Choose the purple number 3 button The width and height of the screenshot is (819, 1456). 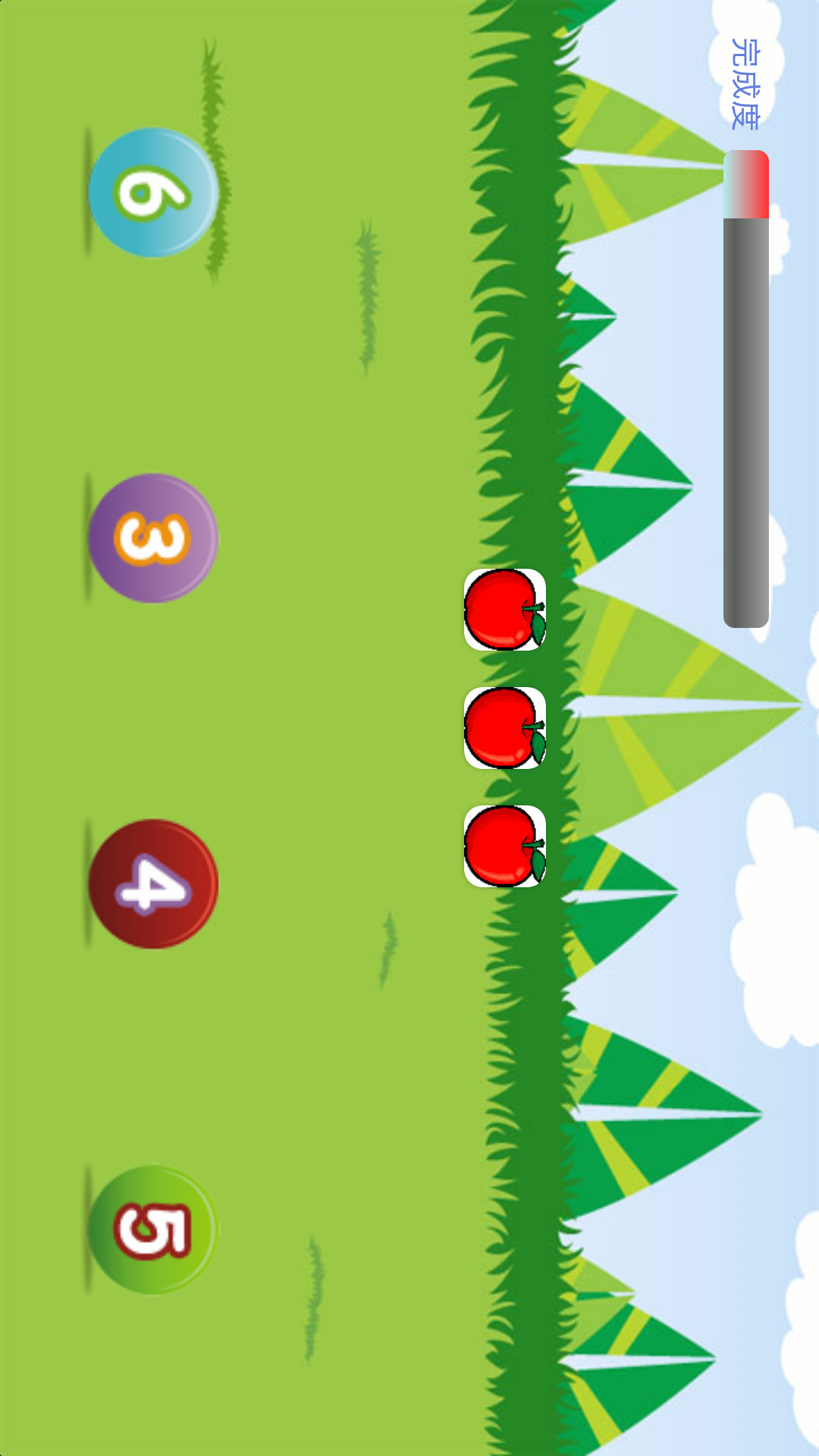[153, 538]
